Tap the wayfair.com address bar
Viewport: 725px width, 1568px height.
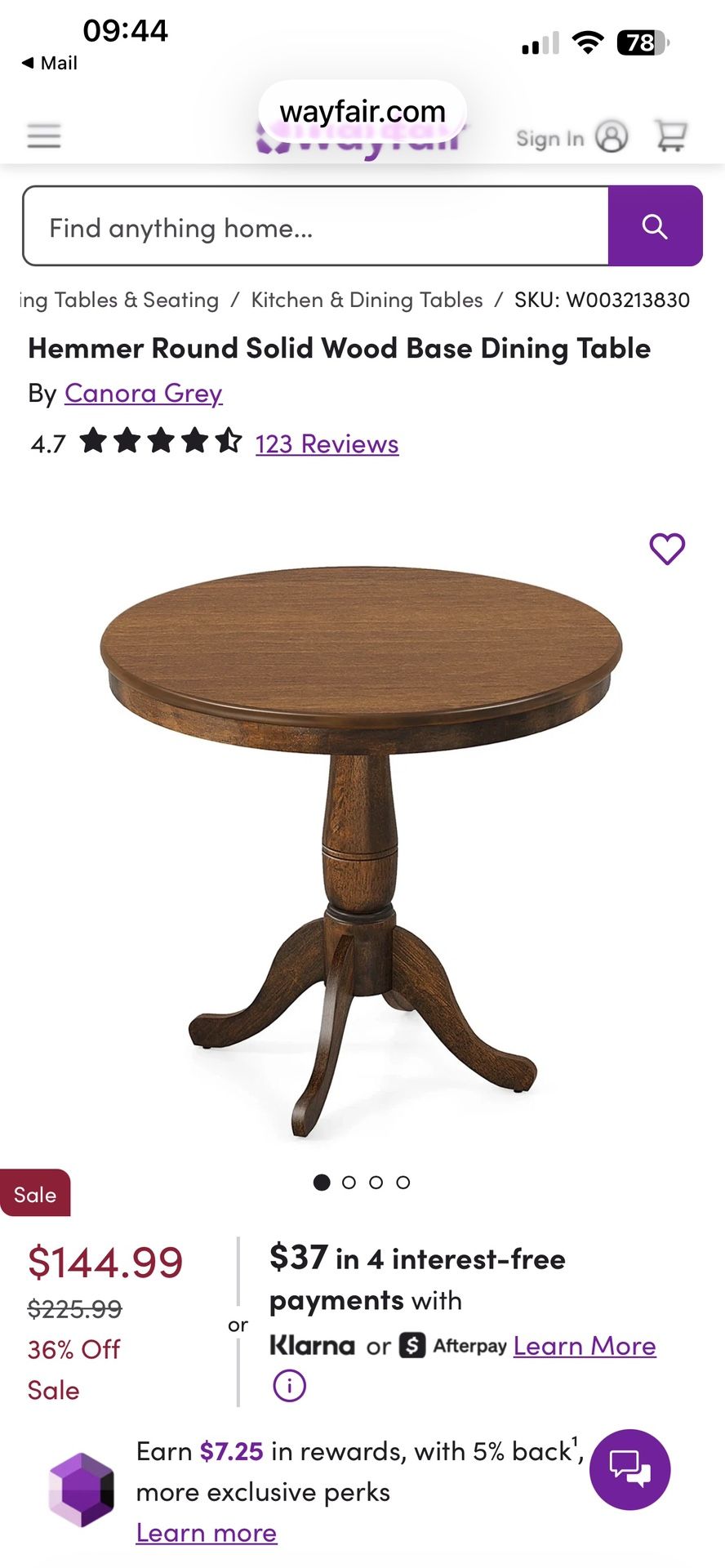(x=362, y=111)
